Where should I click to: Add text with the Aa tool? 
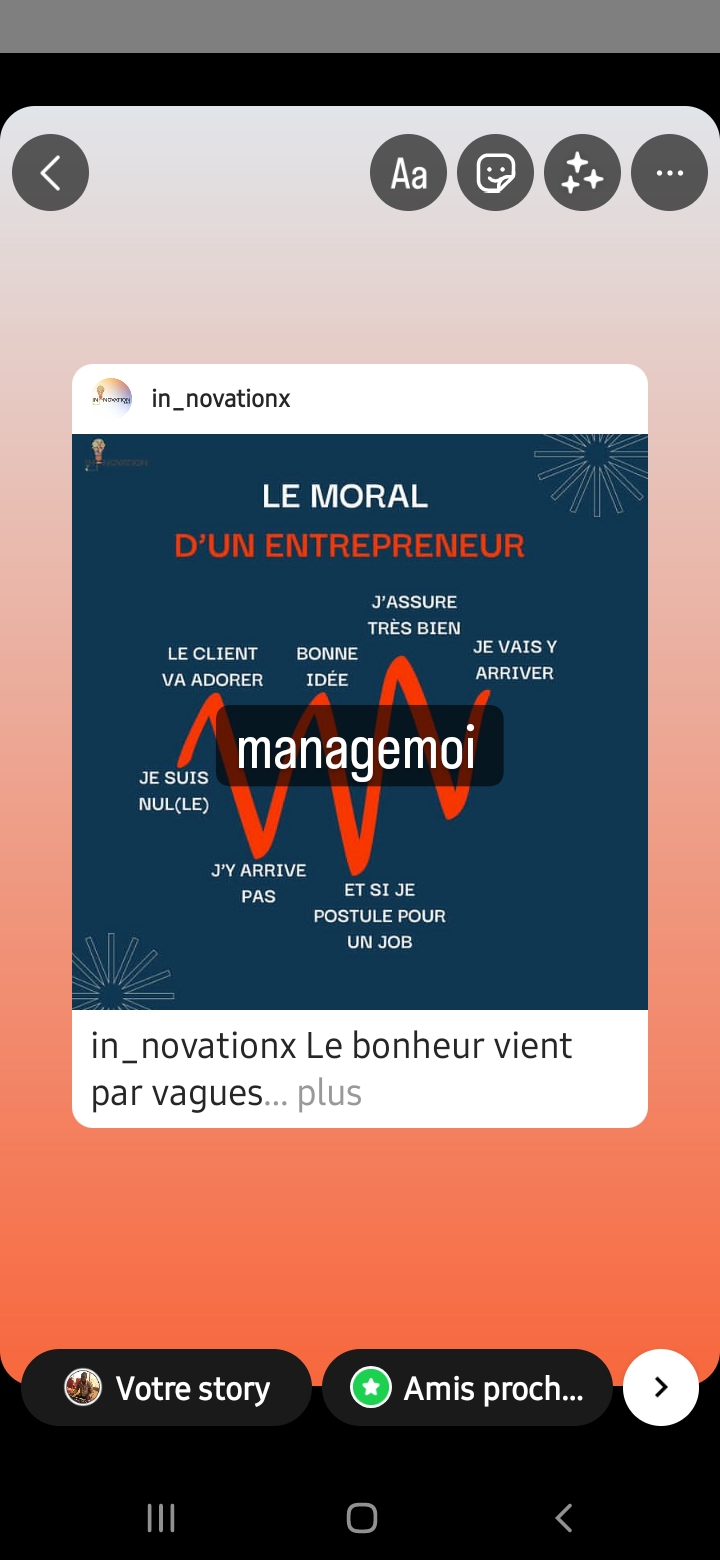(x=408, y=173)
